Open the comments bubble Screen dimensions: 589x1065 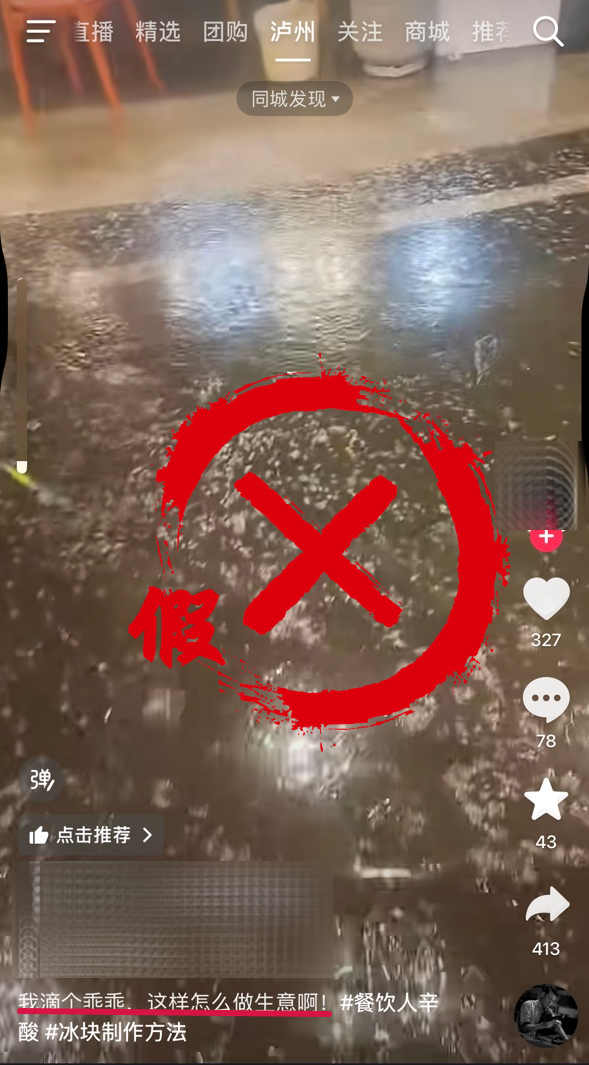(546, 700)
